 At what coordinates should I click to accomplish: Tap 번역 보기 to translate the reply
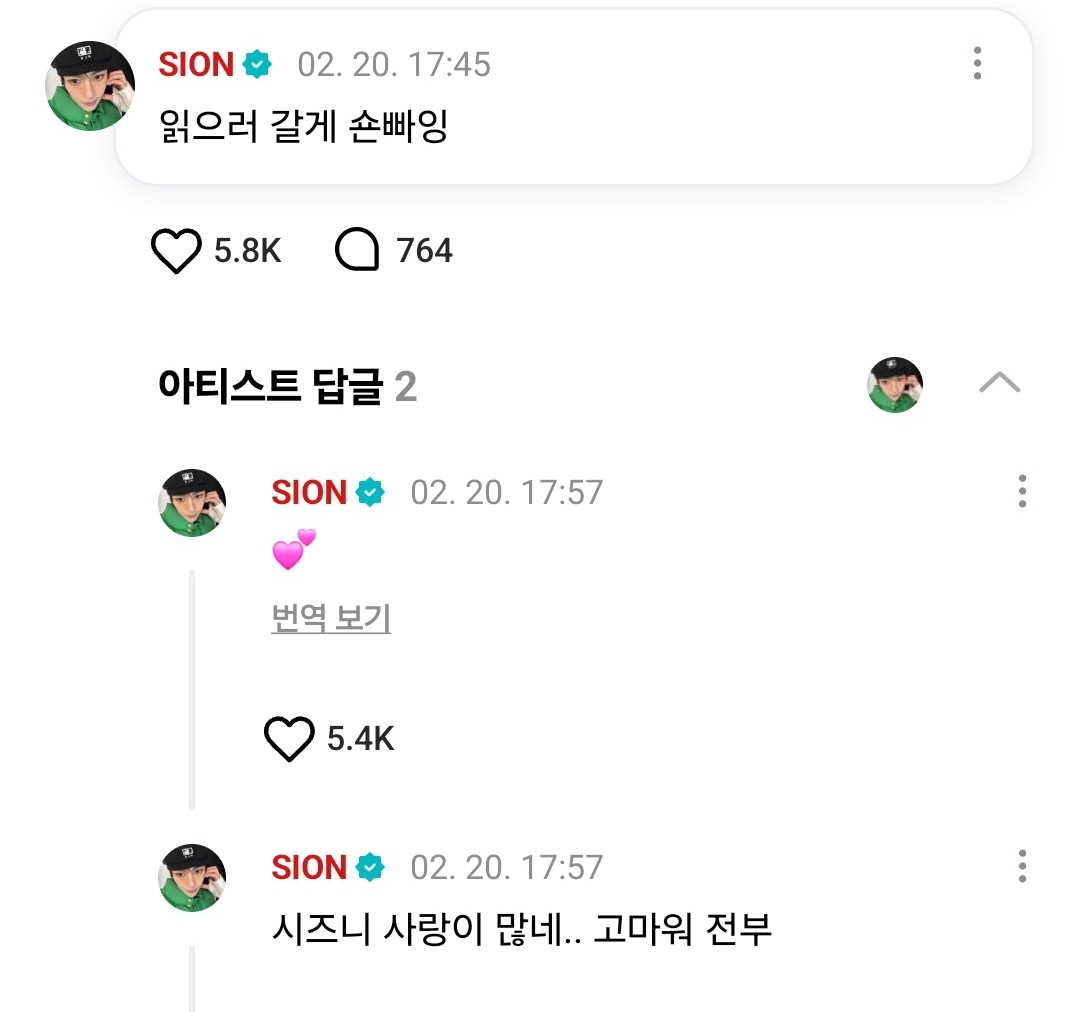pyautogui.click(x=331, y=619)
